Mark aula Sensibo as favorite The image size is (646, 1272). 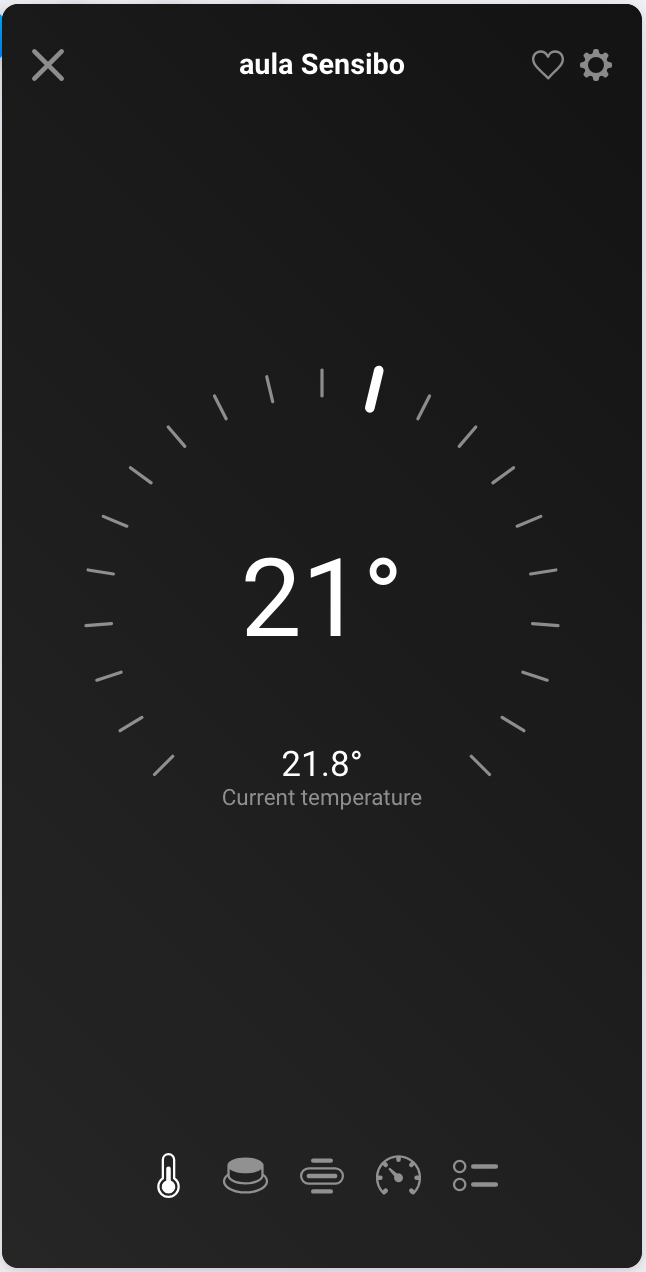[x=547, y=66]
